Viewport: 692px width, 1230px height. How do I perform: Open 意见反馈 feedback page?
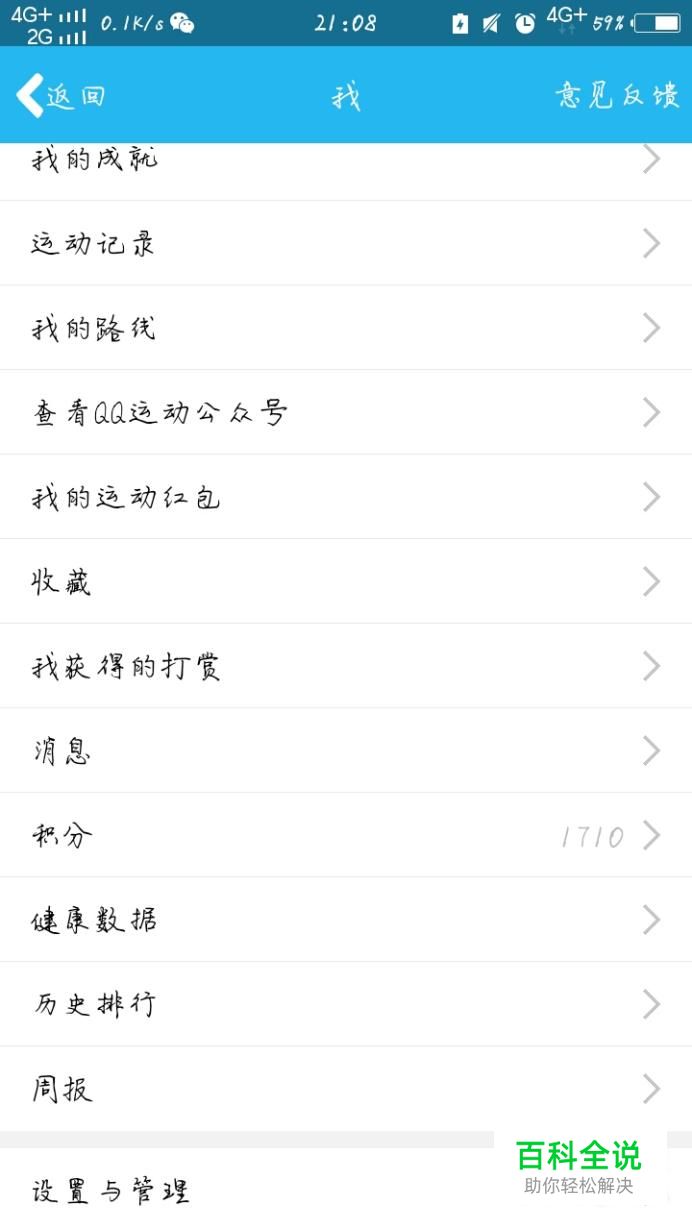pyautogui.click(x=617, y=96)
